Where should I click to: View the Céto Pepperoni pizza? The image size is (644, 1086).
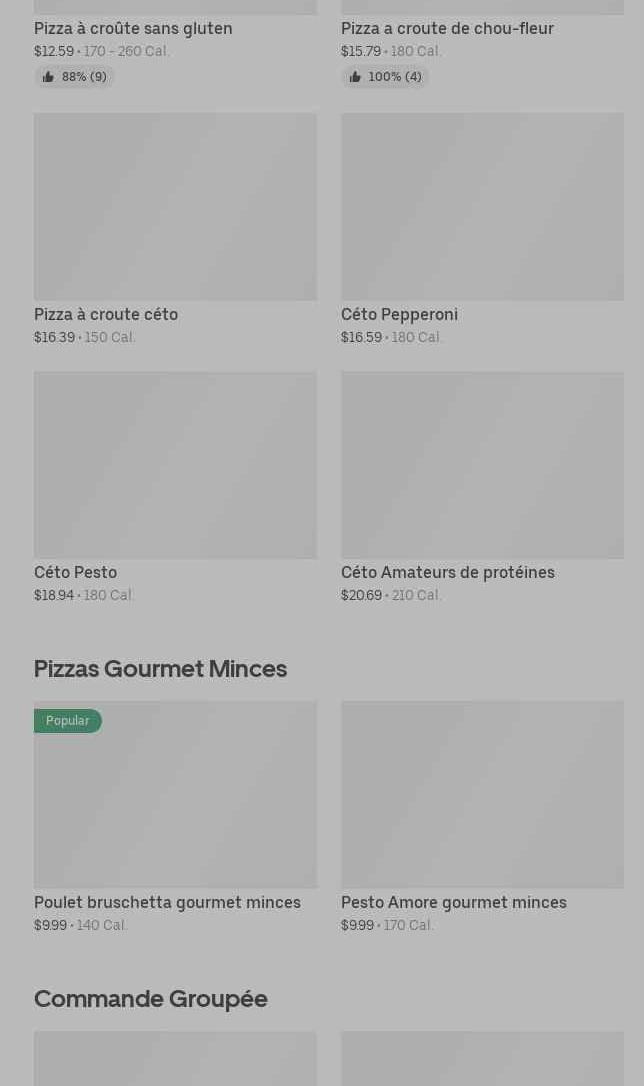[x=482, y=229]
